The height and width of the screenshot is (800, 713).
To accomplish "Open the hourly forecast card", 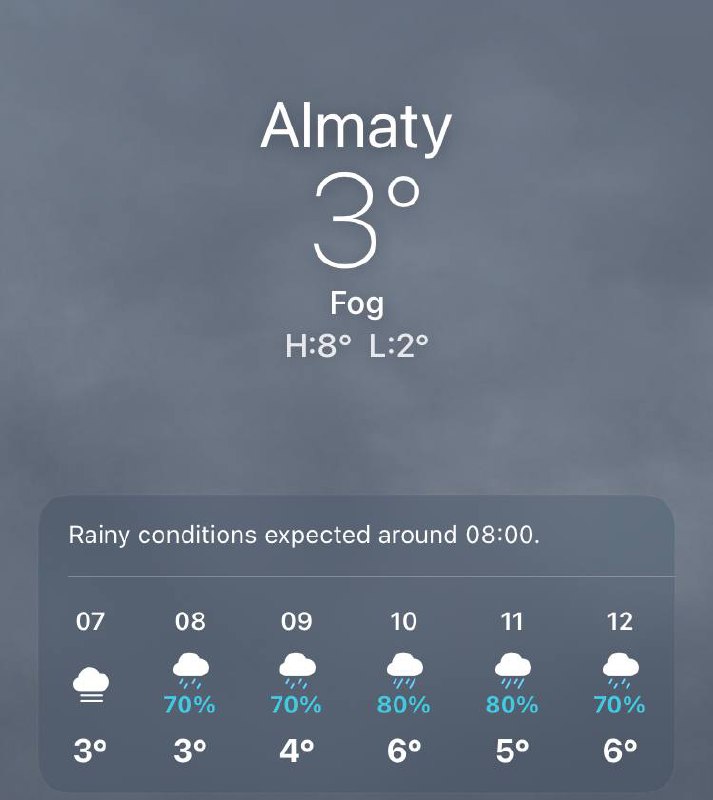I will coord(356,645).
